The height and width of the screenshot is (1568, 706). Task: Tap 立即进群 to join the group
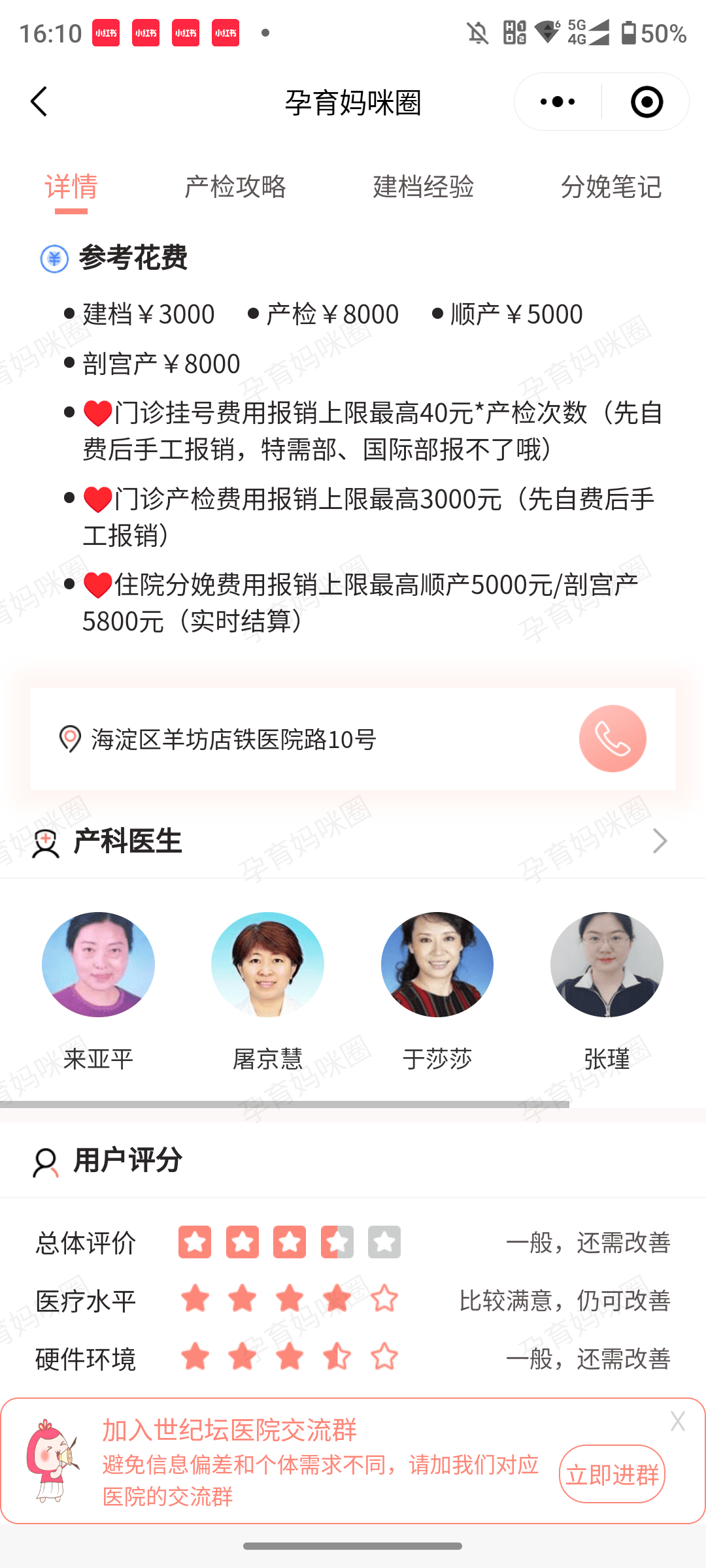point(612,1475)
